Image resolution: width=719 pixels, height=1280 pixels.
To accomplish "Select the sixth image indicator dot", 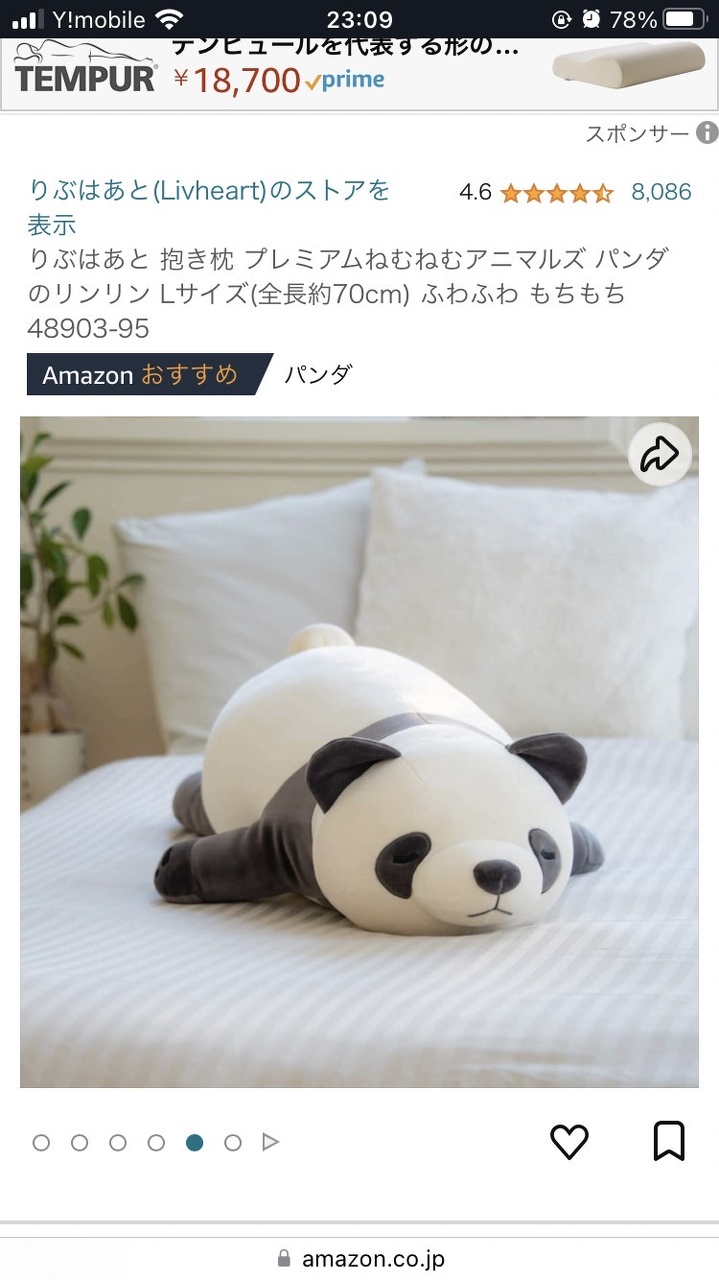I will tap(233, 1142).
